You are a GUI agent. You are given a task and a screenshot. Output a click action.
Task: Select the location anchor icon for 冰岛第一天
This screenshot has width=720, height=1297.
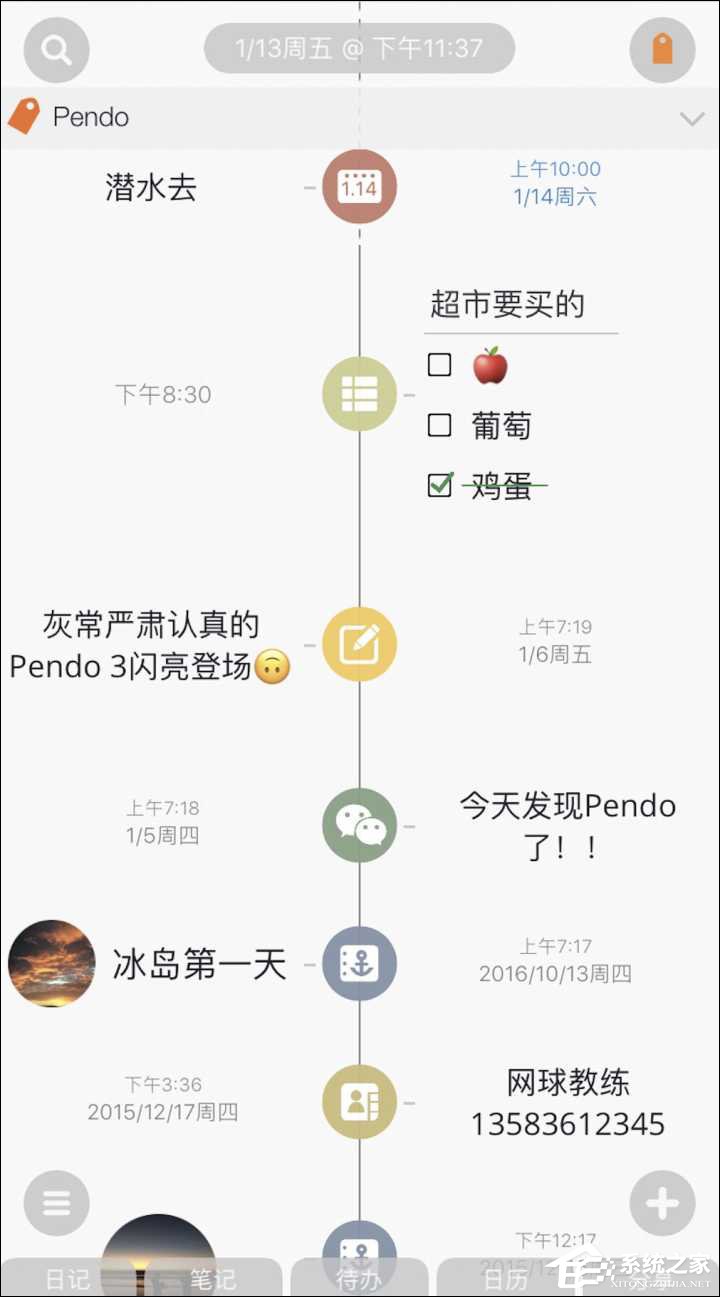(360, 963)
